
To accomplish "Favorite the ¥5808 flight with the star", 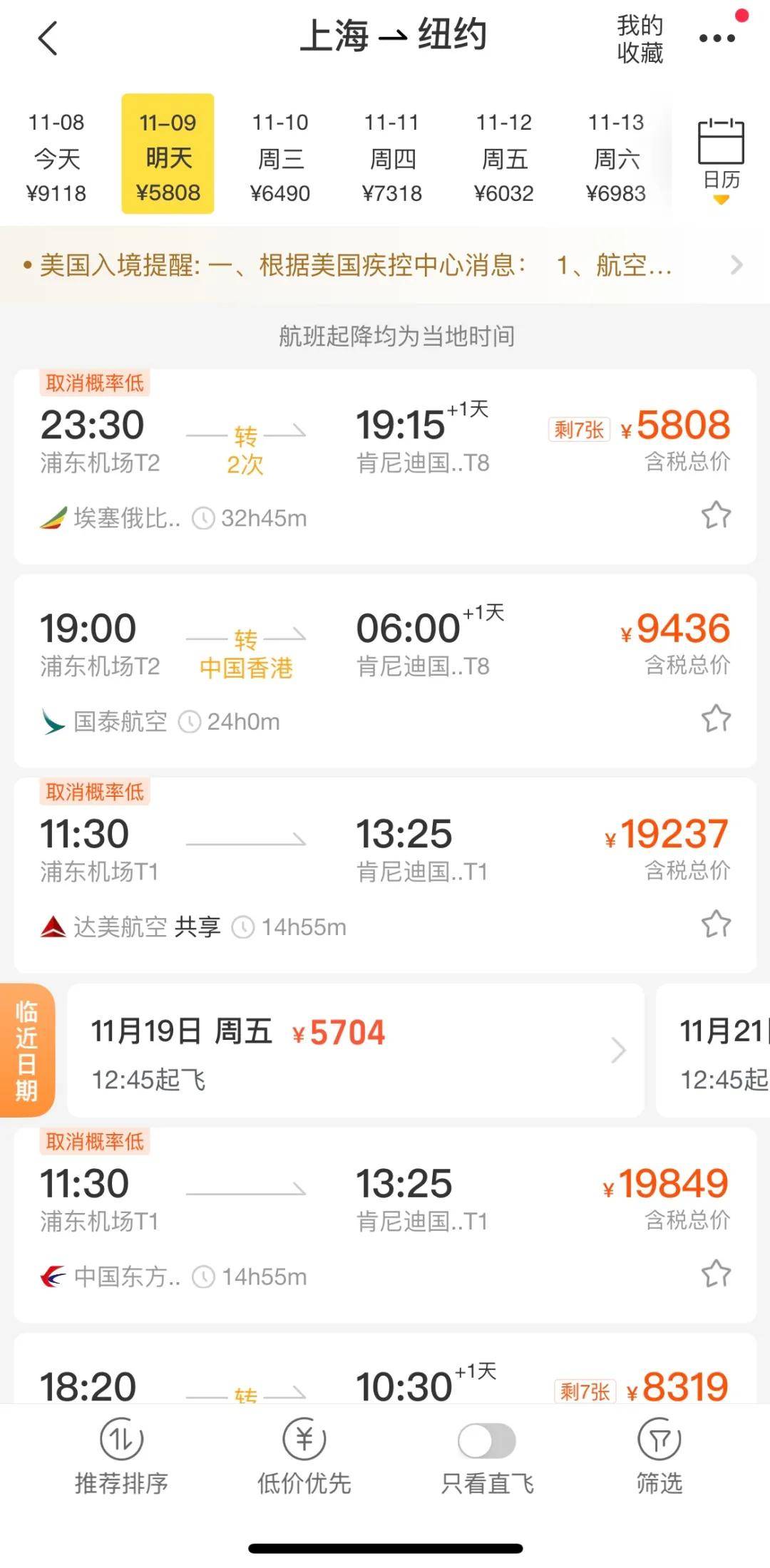I will [x=716, y=515].
